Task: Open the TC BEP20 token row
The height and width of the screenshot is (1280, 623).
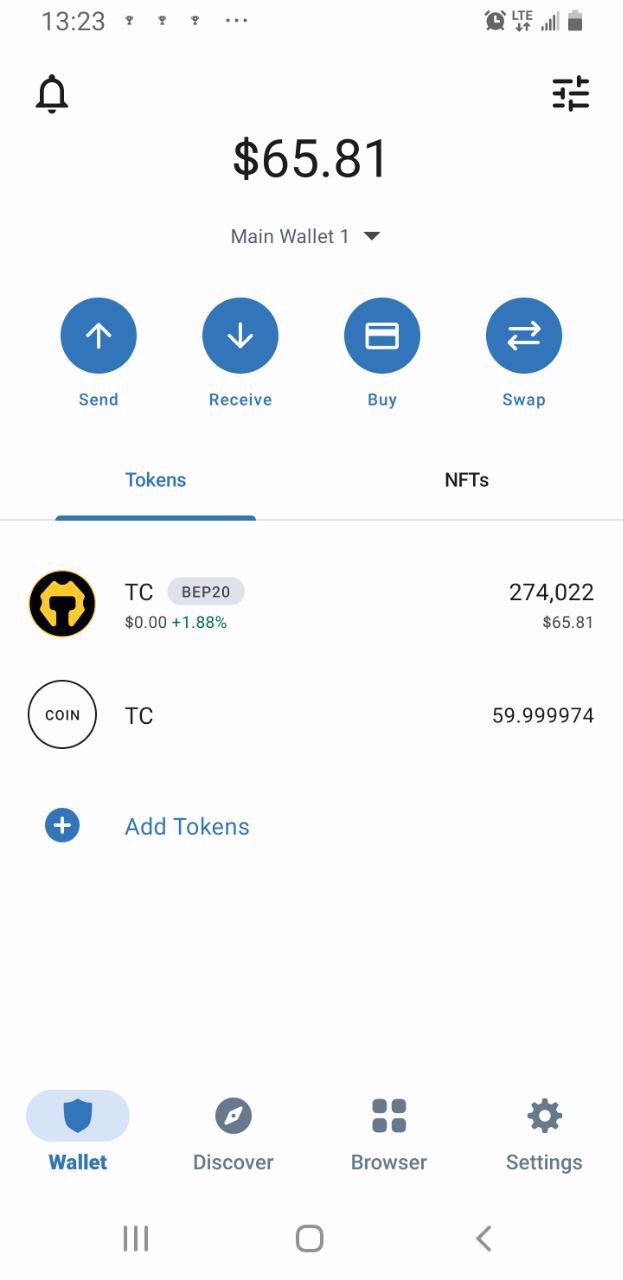Action: [311, 604]
